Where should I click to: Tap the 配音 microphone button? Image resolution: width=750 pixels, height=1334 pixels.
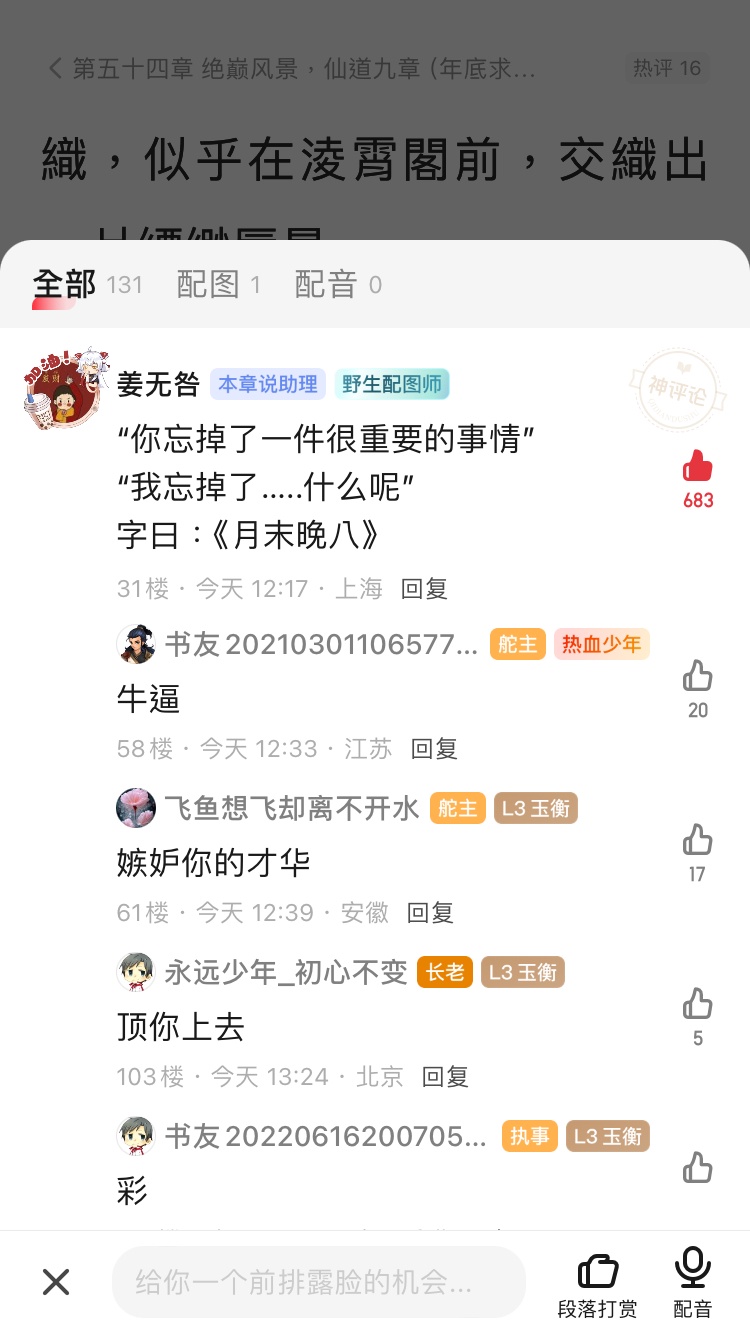coord(692,1284)
